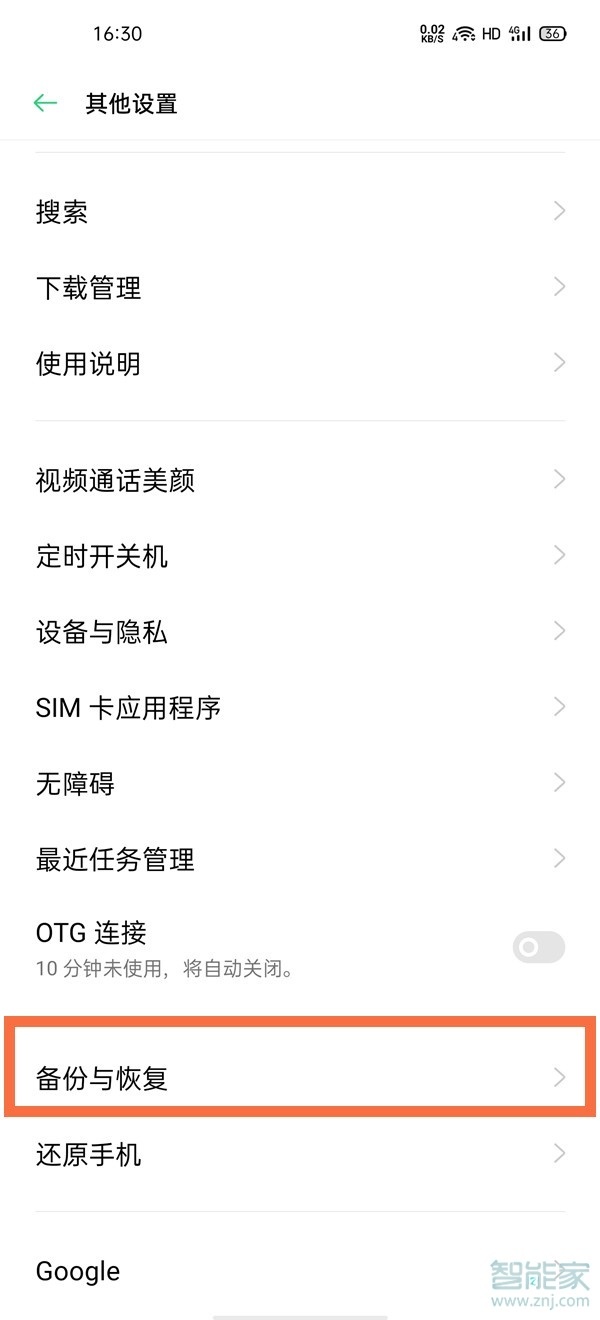This screenshot has width=600, height=1320.
Task: Go back from 其他设置 page
Action: point(45,103)
